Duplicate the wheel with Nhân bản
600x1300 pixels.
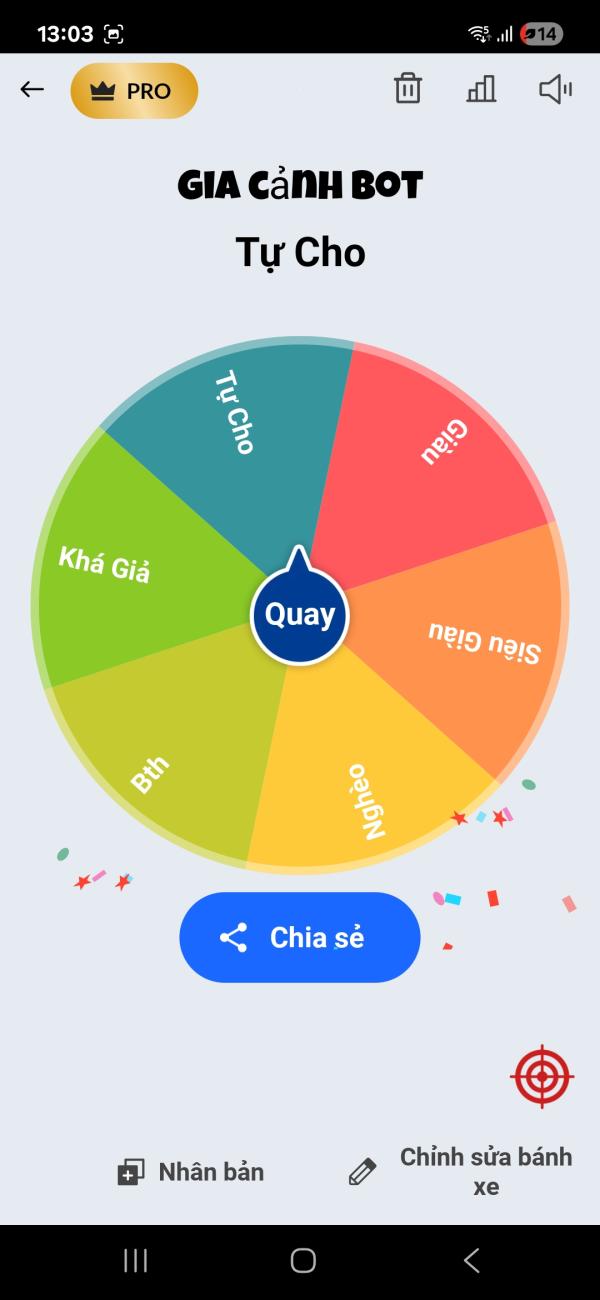[x=191, y=1172]
